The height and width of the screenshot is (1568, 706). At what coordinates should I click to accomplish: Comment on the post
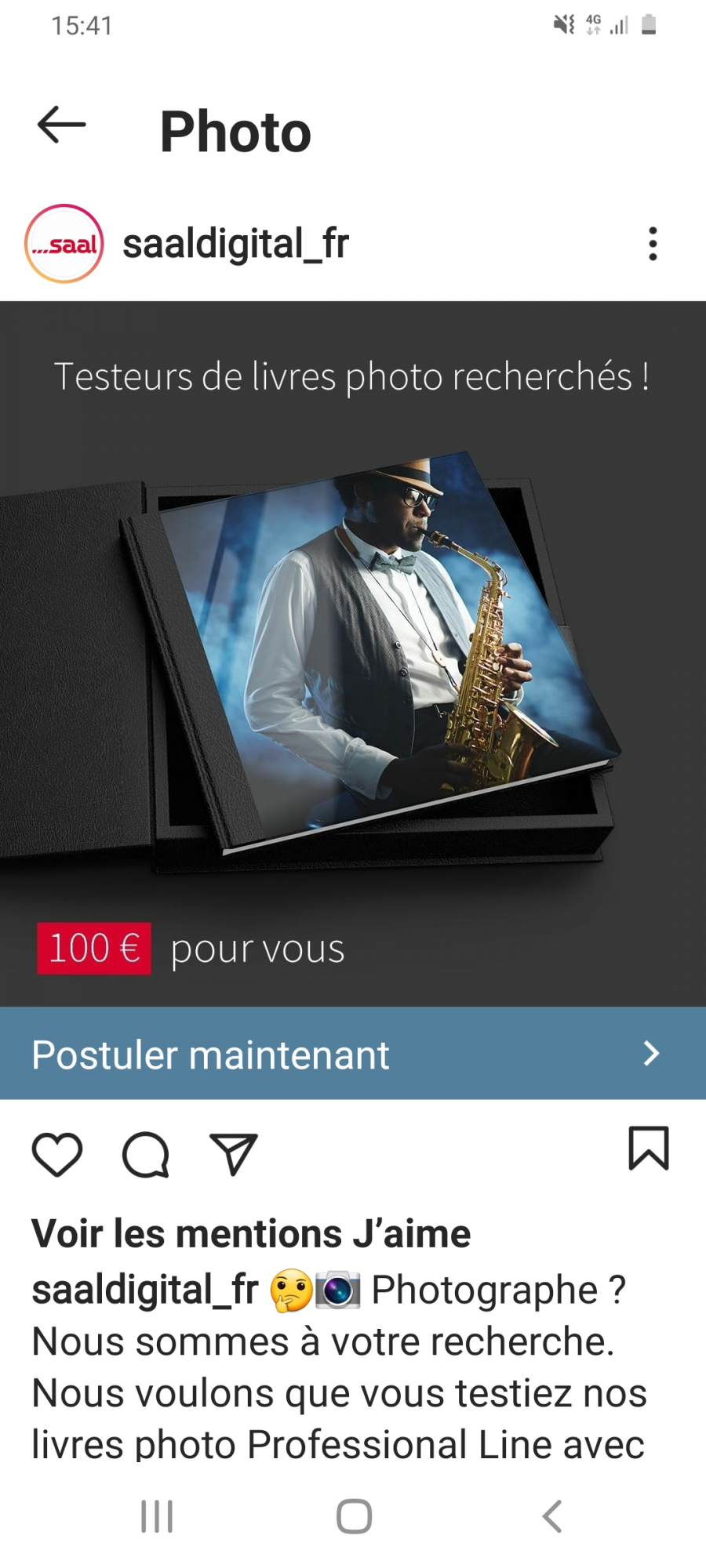(146, 1154)
